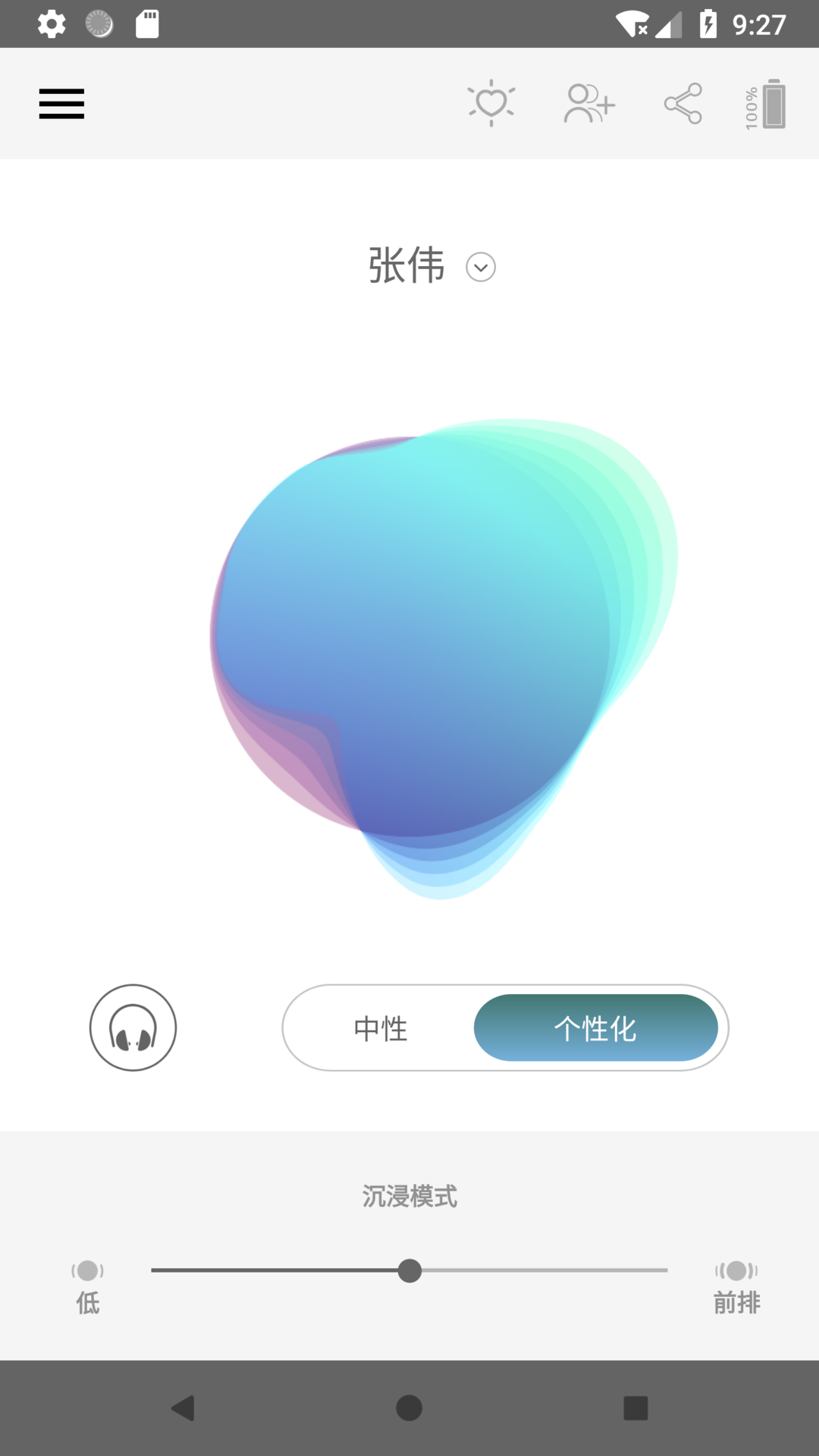This screenshot has height=1456, width=819.
Task: Set immersion to 低 level
Action: point(88,1284)
